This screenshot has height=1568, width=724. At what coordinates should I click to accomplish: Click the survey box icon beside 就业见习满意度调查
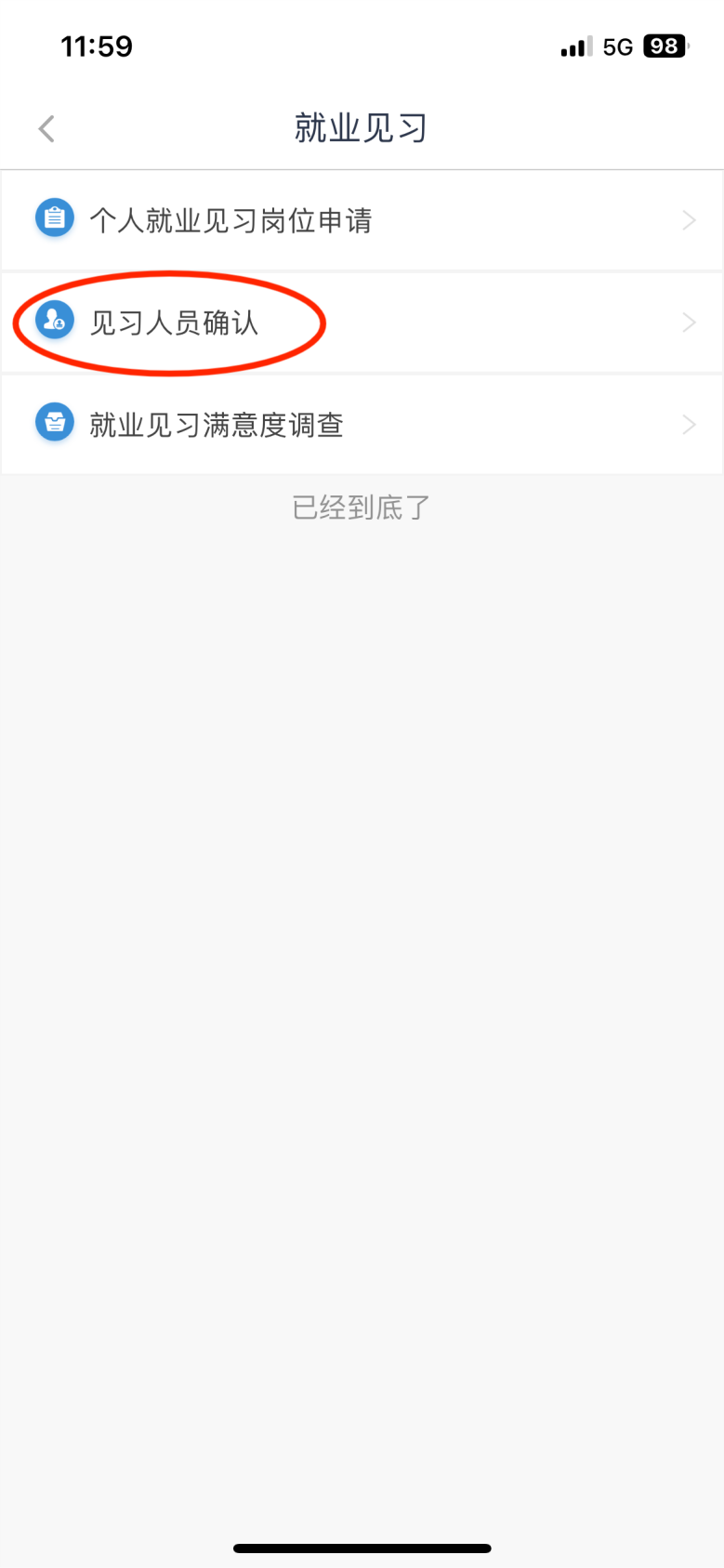[x=54, y=422]
